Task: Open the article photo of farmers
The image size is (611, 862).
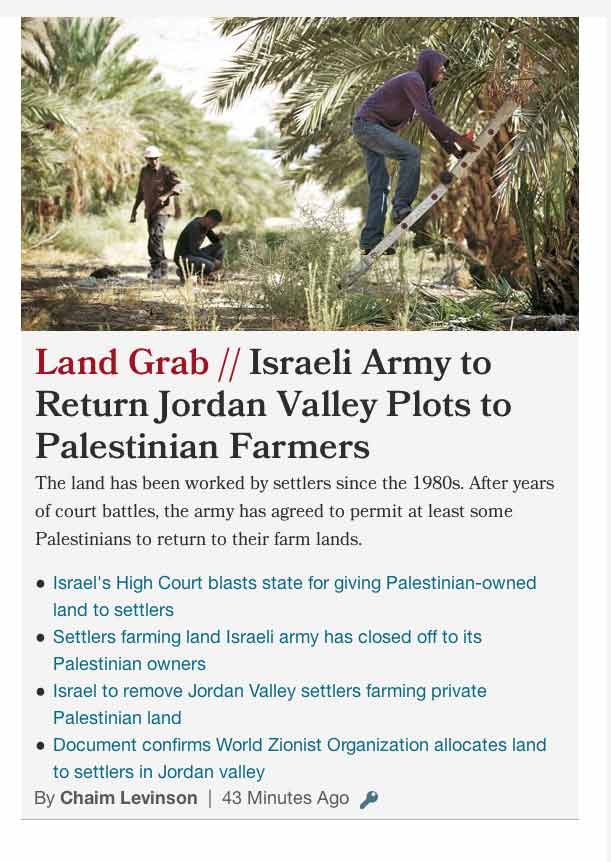Action: 299,173
